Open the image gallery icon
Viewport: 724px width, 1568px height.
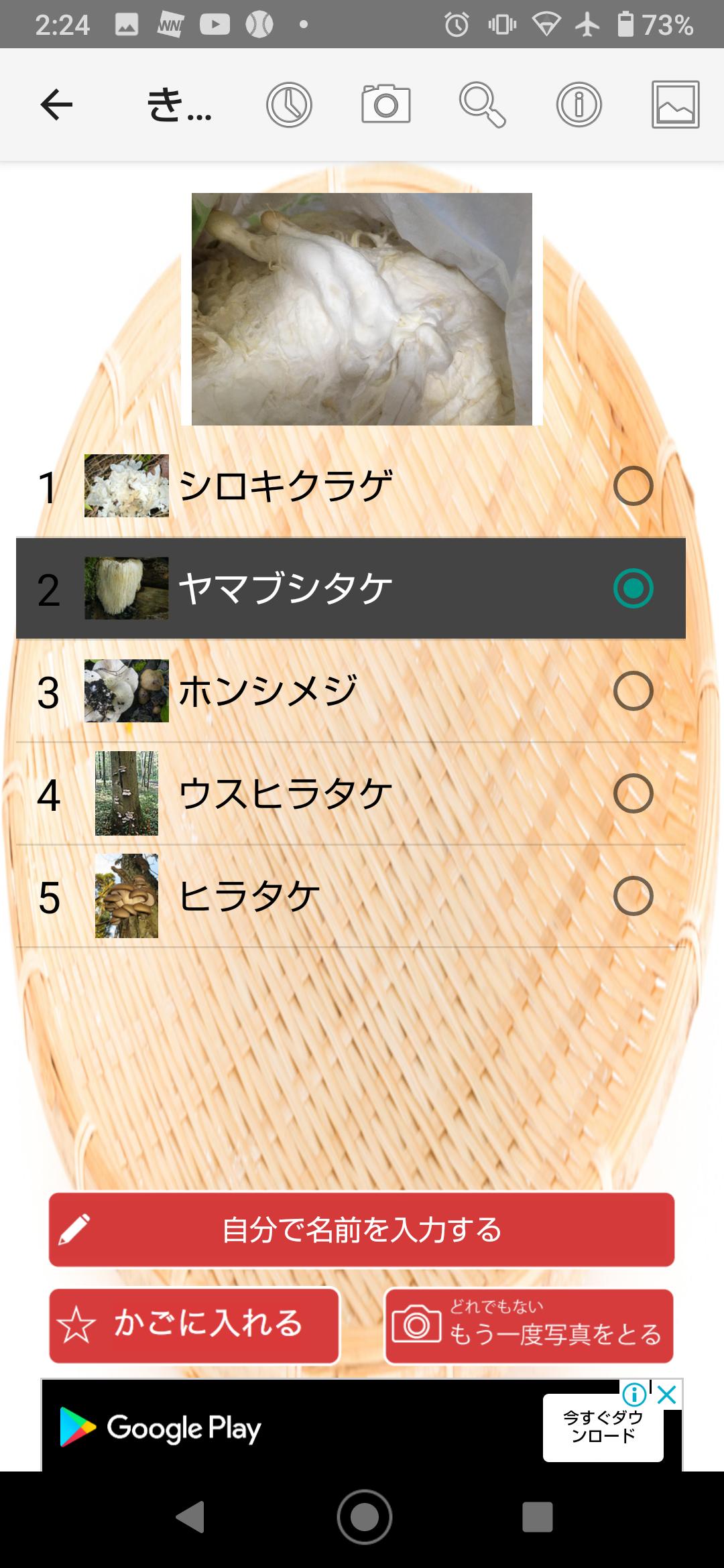(675, 105)
